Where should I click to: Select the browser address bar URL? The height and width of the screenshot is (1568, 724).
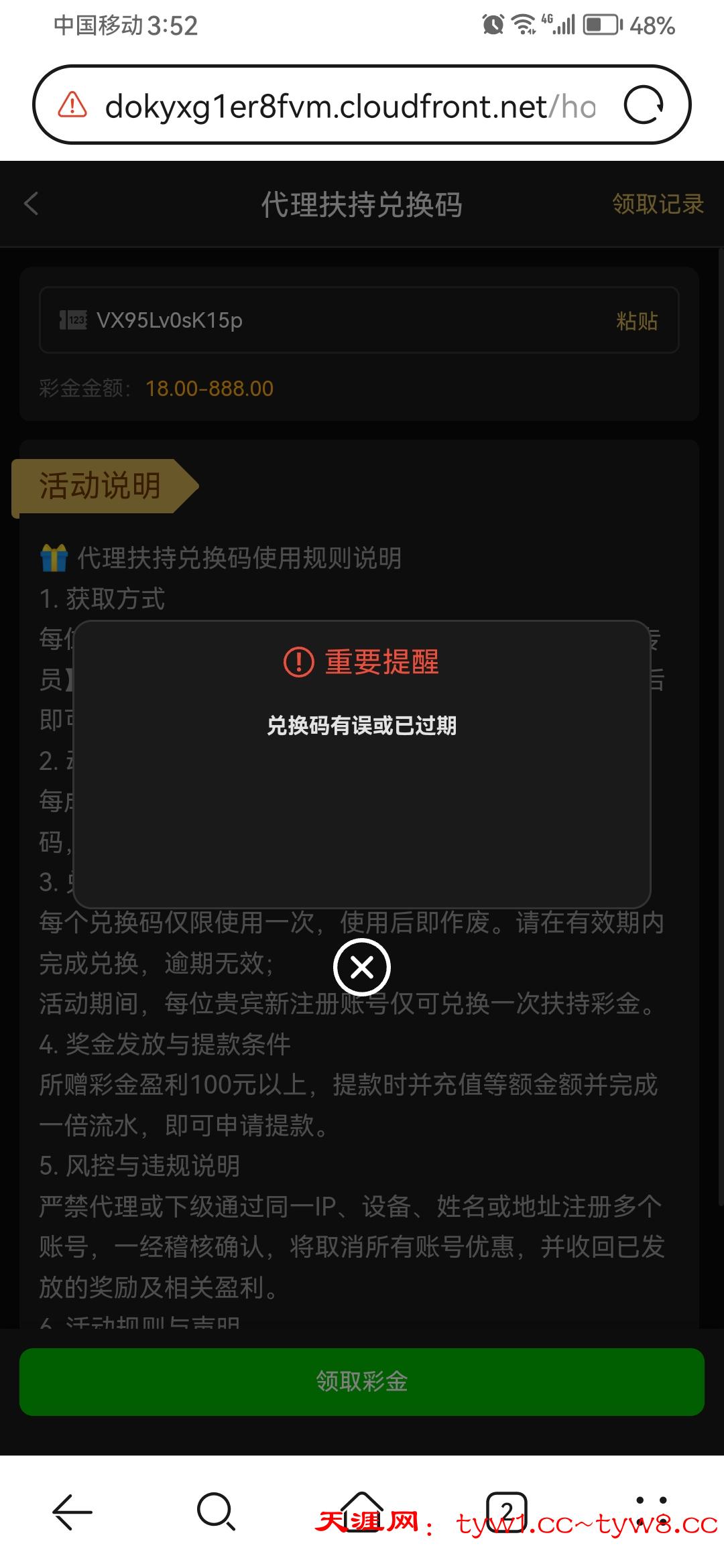(349, 106)
